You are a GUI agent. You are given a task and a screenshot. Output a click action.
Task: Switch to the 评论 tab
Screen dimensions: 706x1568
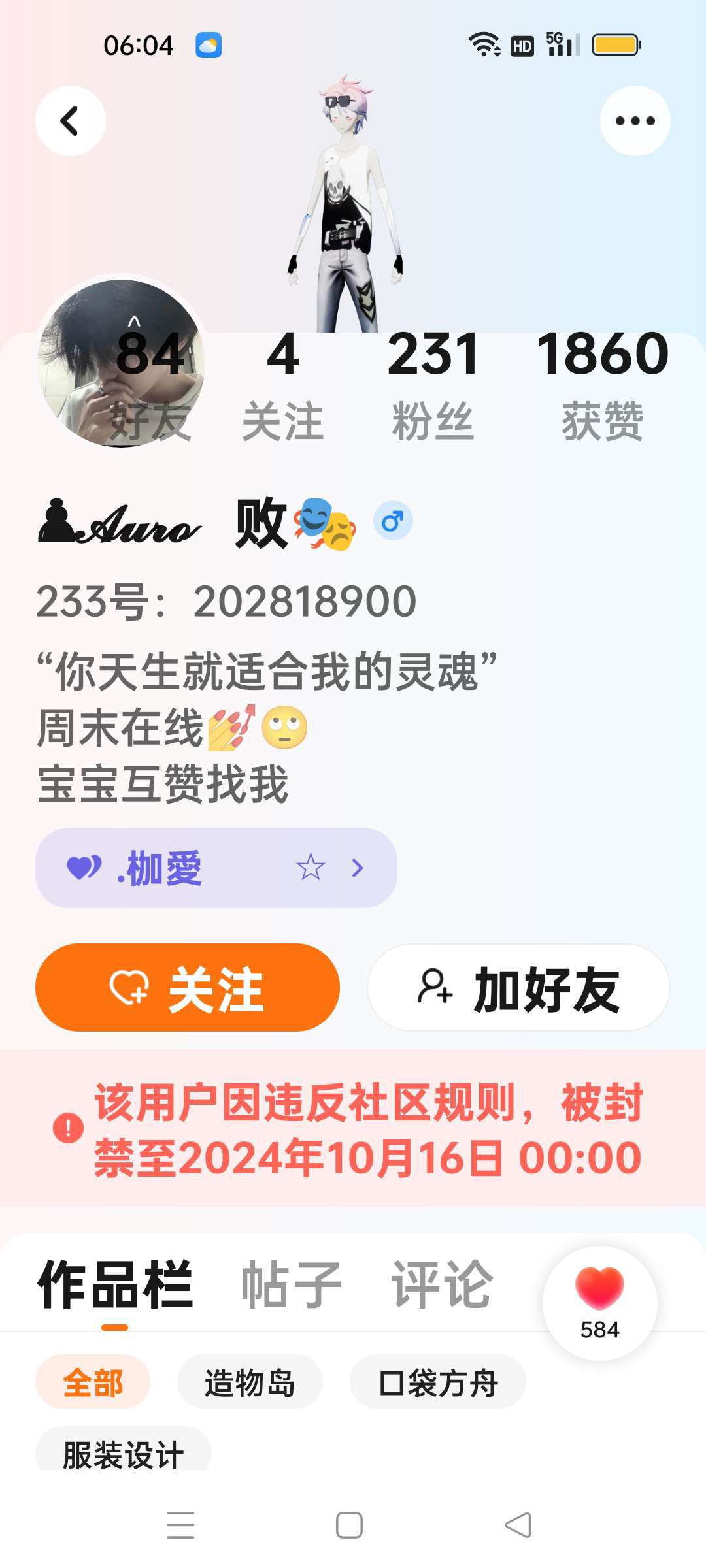pyautogui.click(x=442, y=1284)
